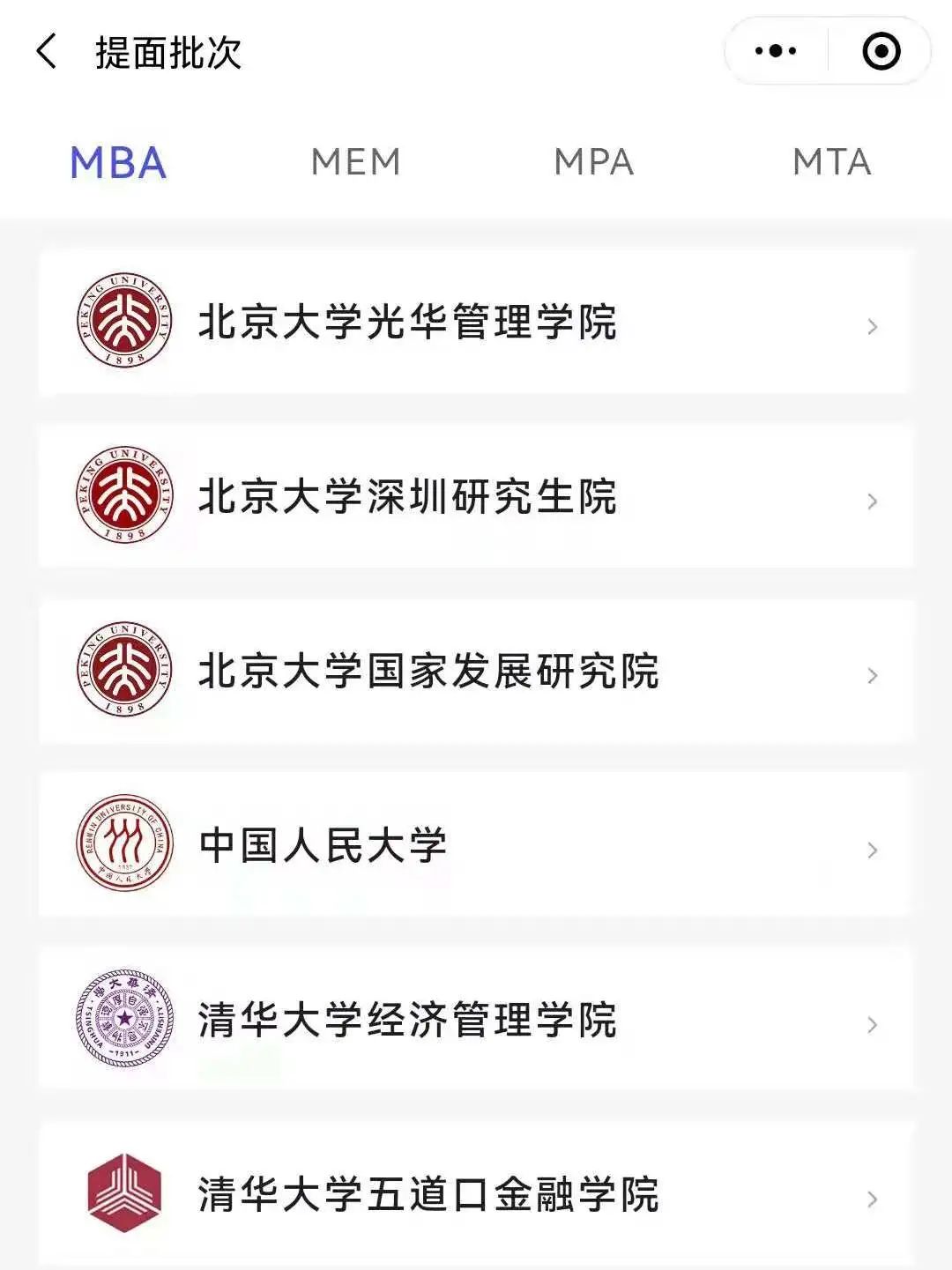Select 中国人民大学 from the list

pyautogui.click(x=474, y=846)
